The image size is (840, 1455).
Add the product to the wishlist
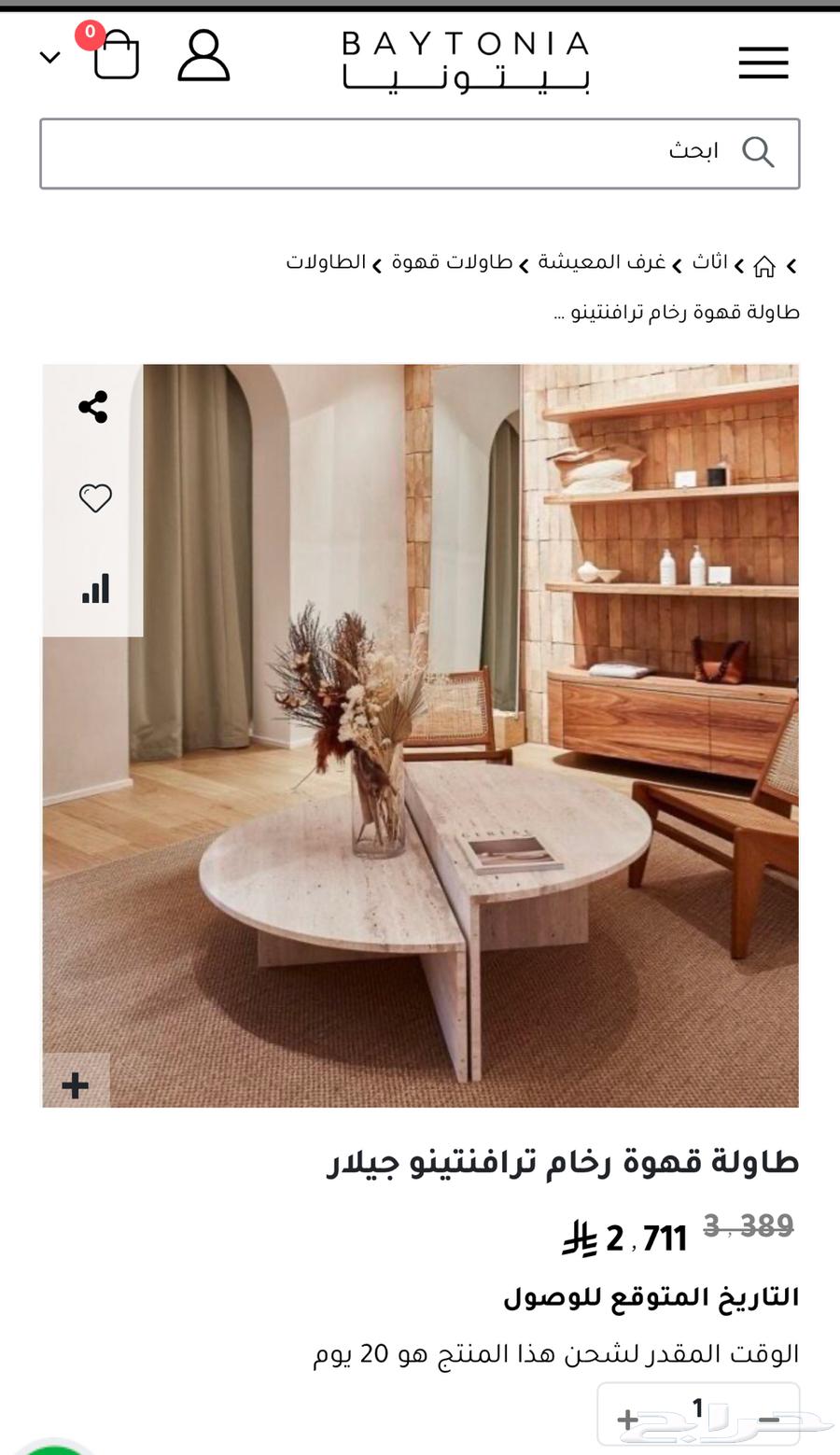94,498
